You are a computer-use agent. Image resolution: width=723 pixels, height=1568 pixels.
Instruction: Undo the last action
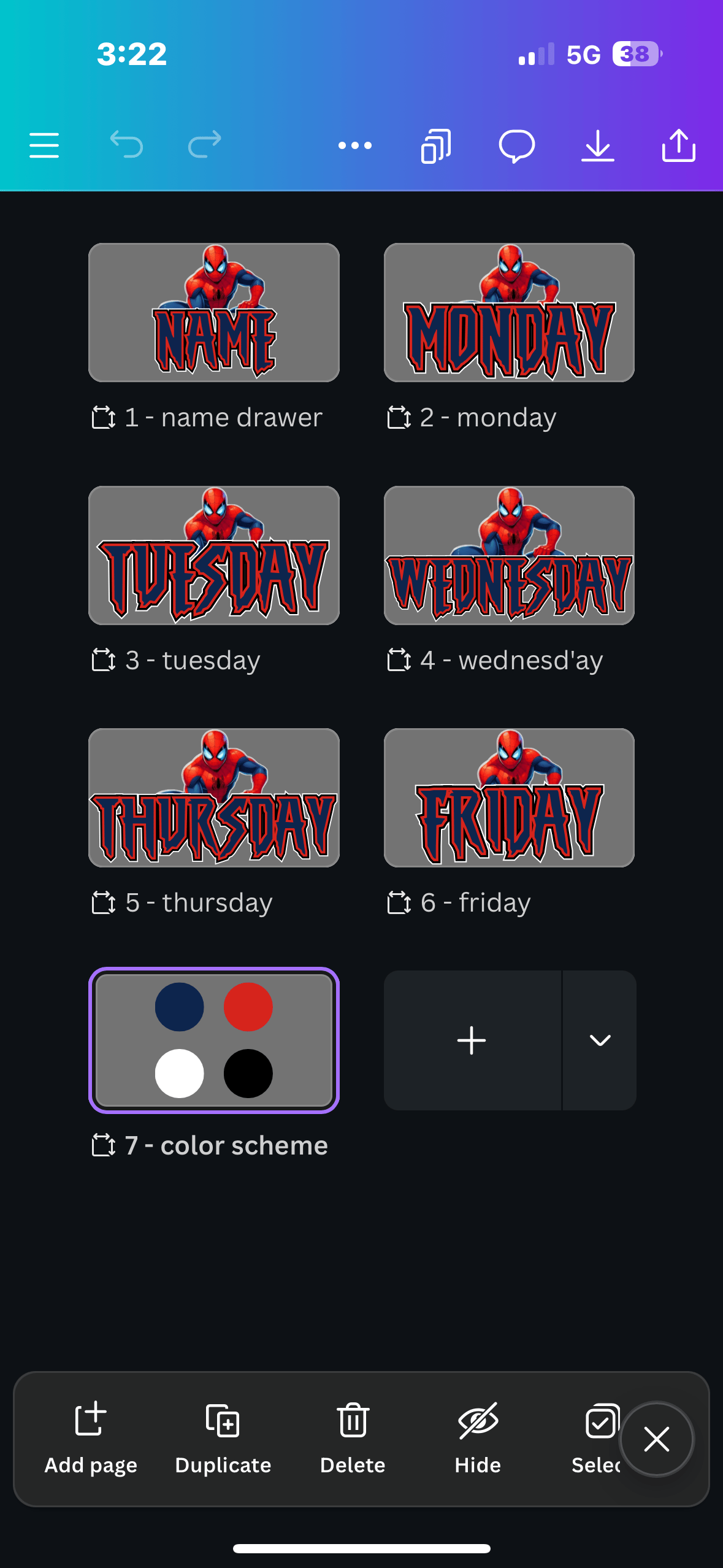pyautogui.click(x=126, y=145)
